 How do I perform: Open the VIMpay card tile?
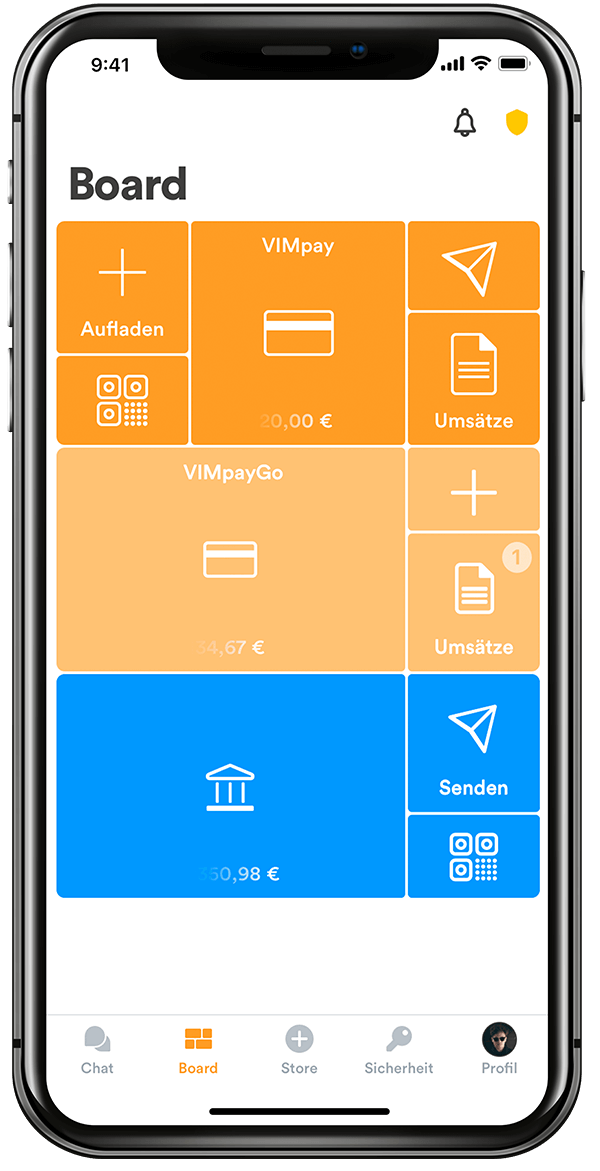(x=298, y=333)
